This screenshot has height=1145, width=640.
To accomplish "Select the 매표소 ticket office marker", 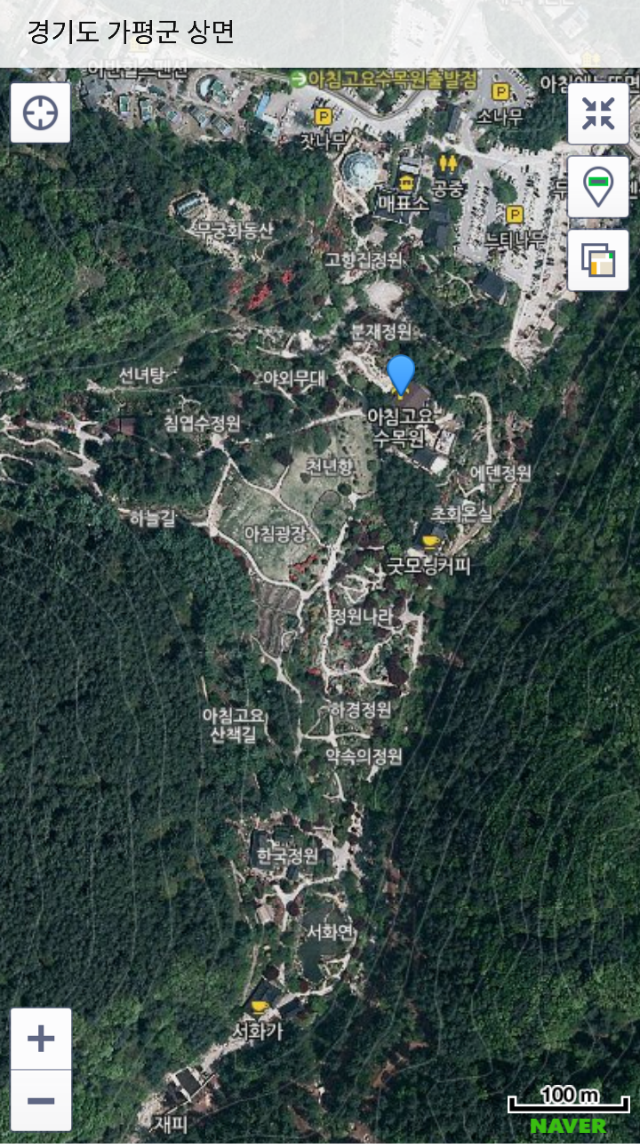I will tap(403, 183).
